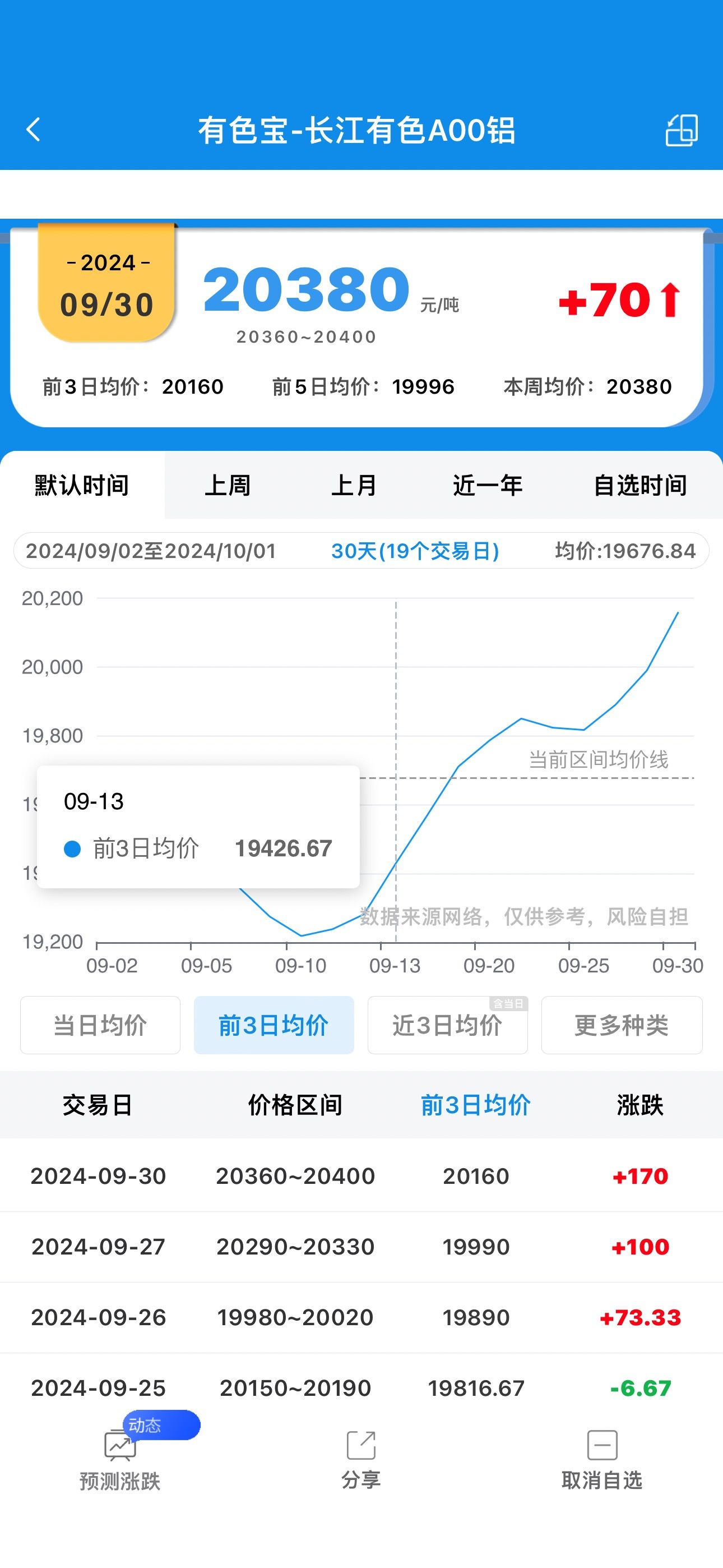
Task: Open the screen rotate icon in header
Action: [682, 130]
